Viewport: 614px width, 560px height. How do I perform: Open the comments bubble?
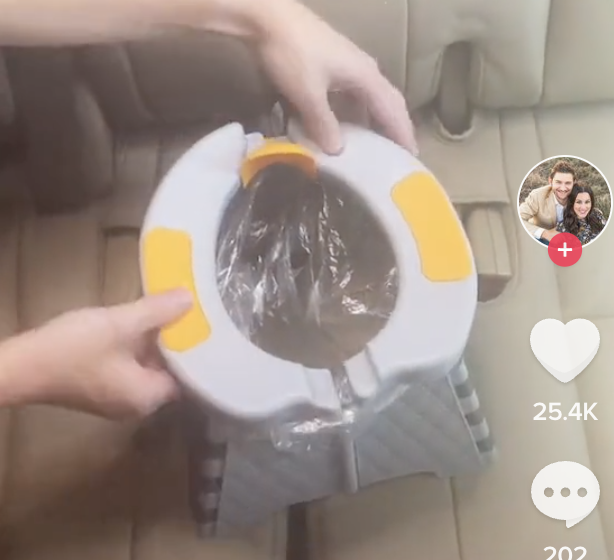click(x=565, y=493)
